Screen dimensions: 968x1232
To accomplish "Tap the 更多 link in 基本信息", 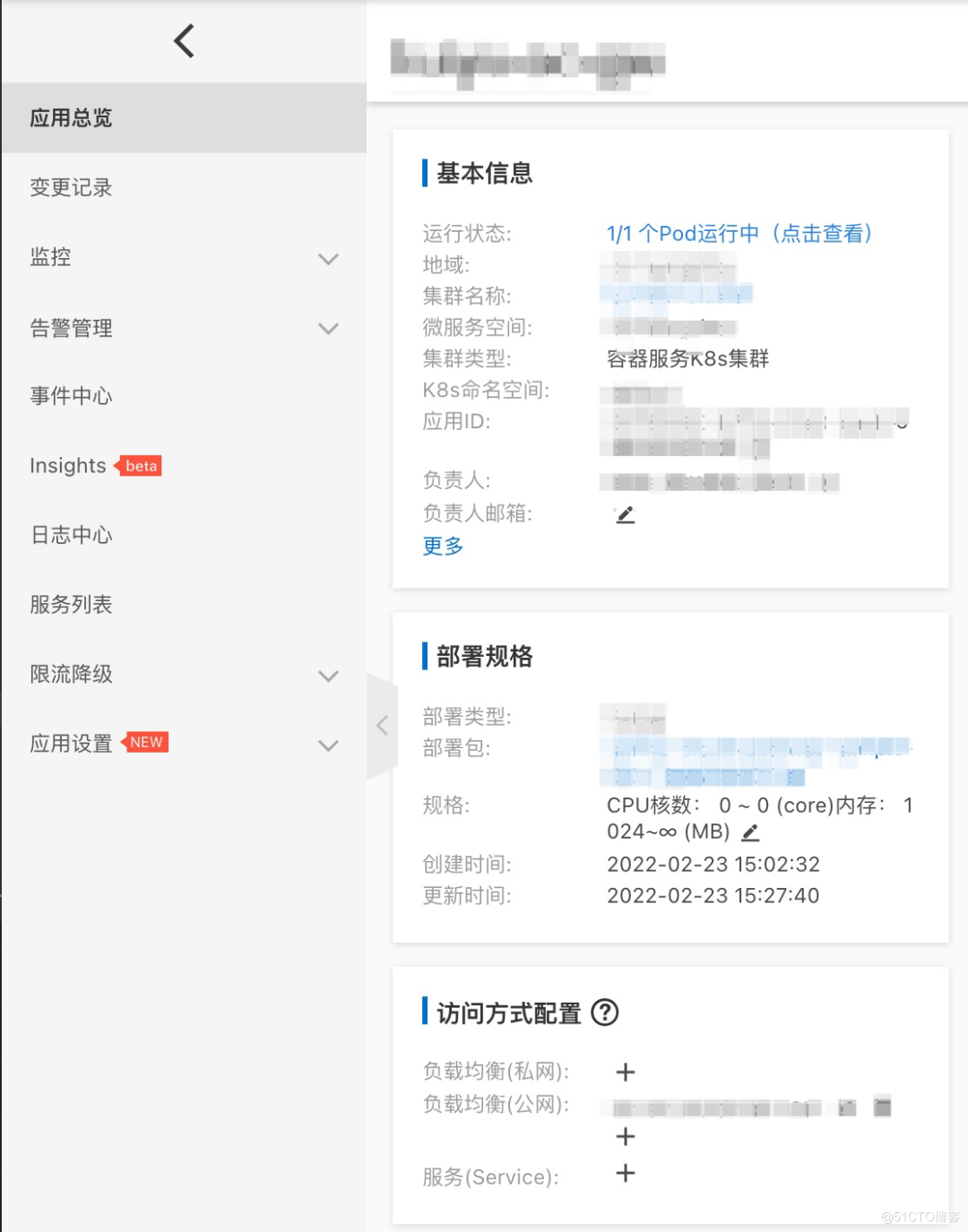I will [x=443, y=547].
